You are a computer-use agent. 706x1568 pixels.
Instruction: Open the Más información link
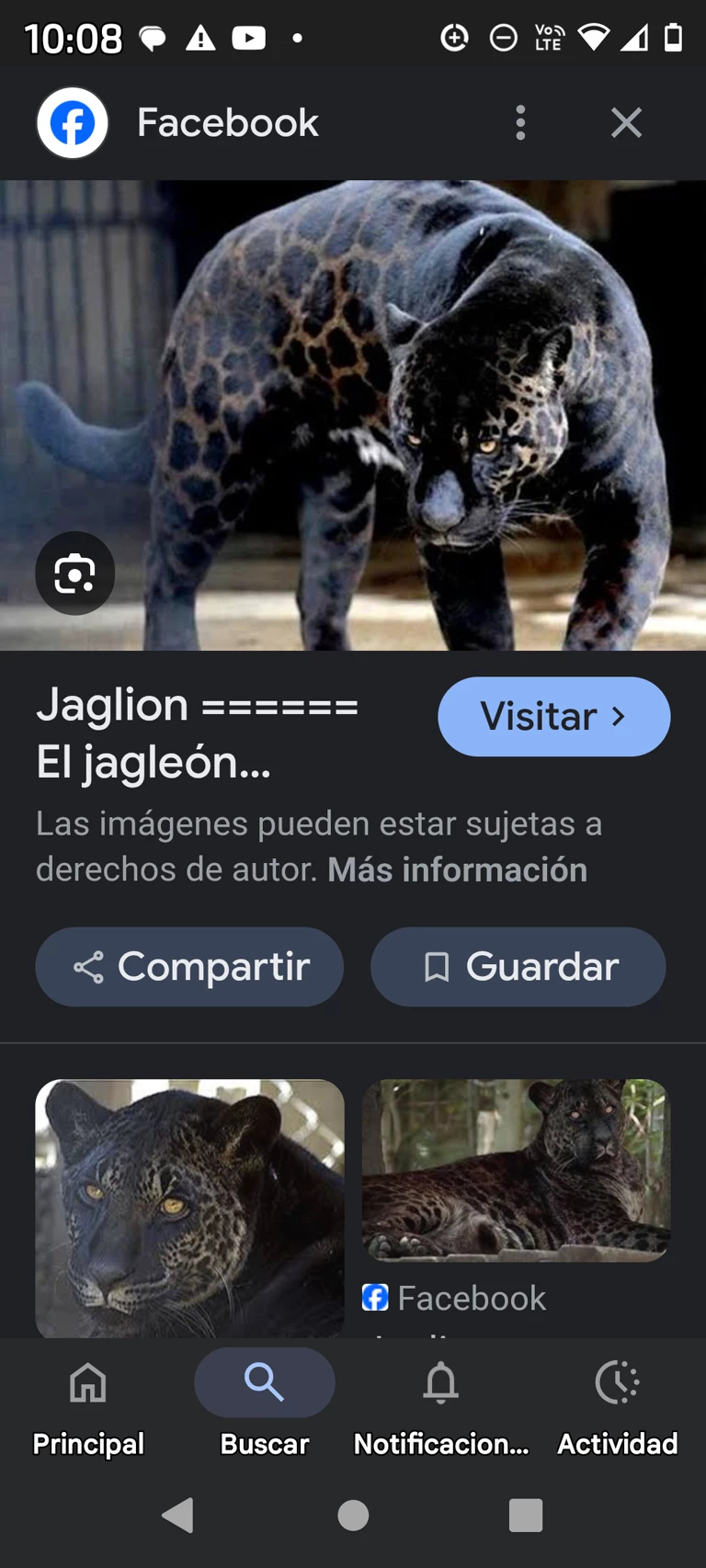pos(457,869)
